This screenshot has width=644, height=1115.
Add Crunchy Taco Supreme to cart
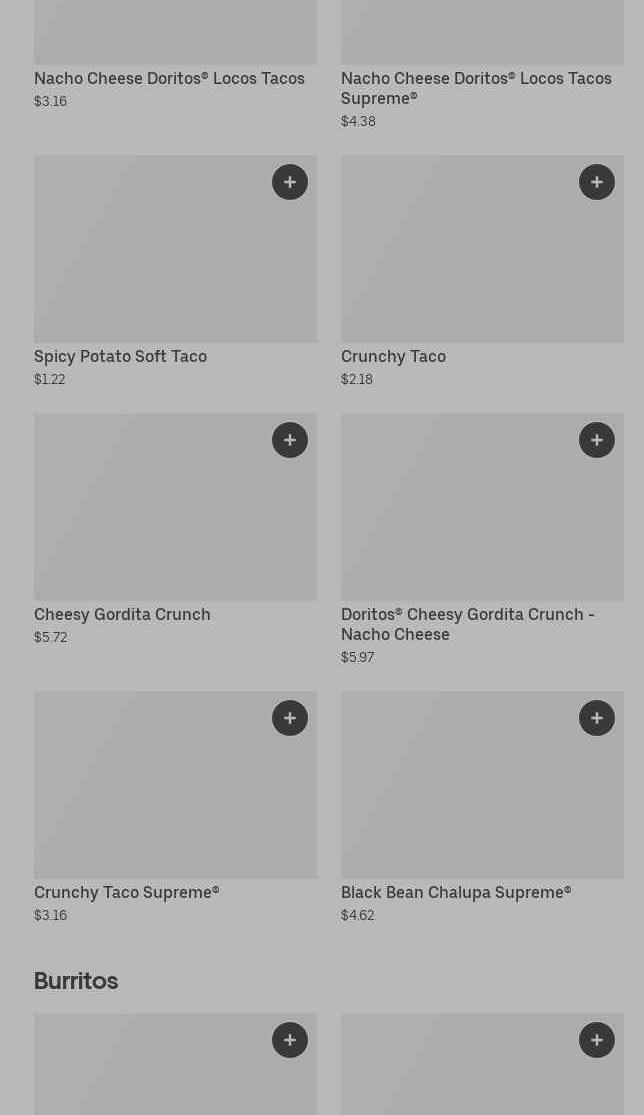[290, 717]
